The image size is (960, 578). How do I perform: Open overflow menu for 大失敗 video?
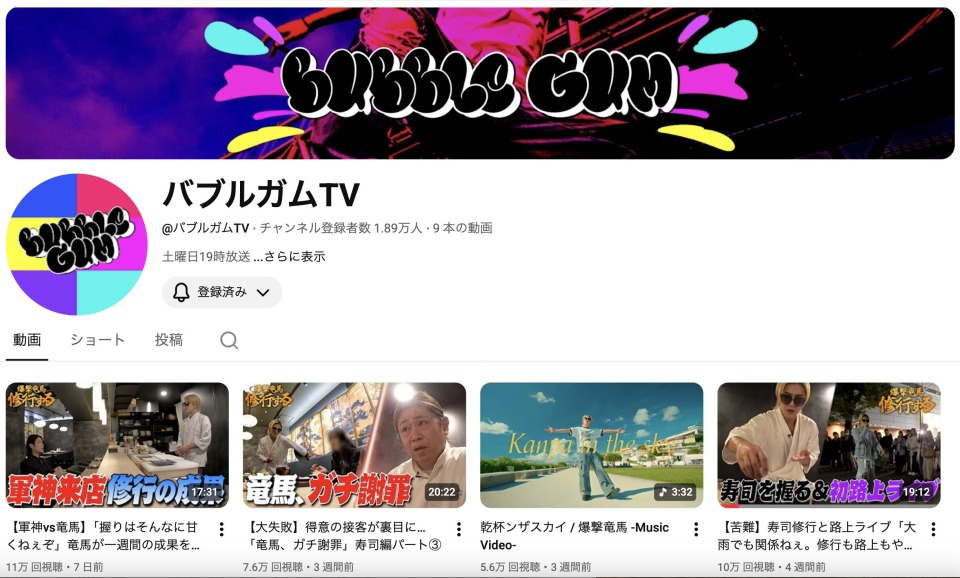[459, 529]
